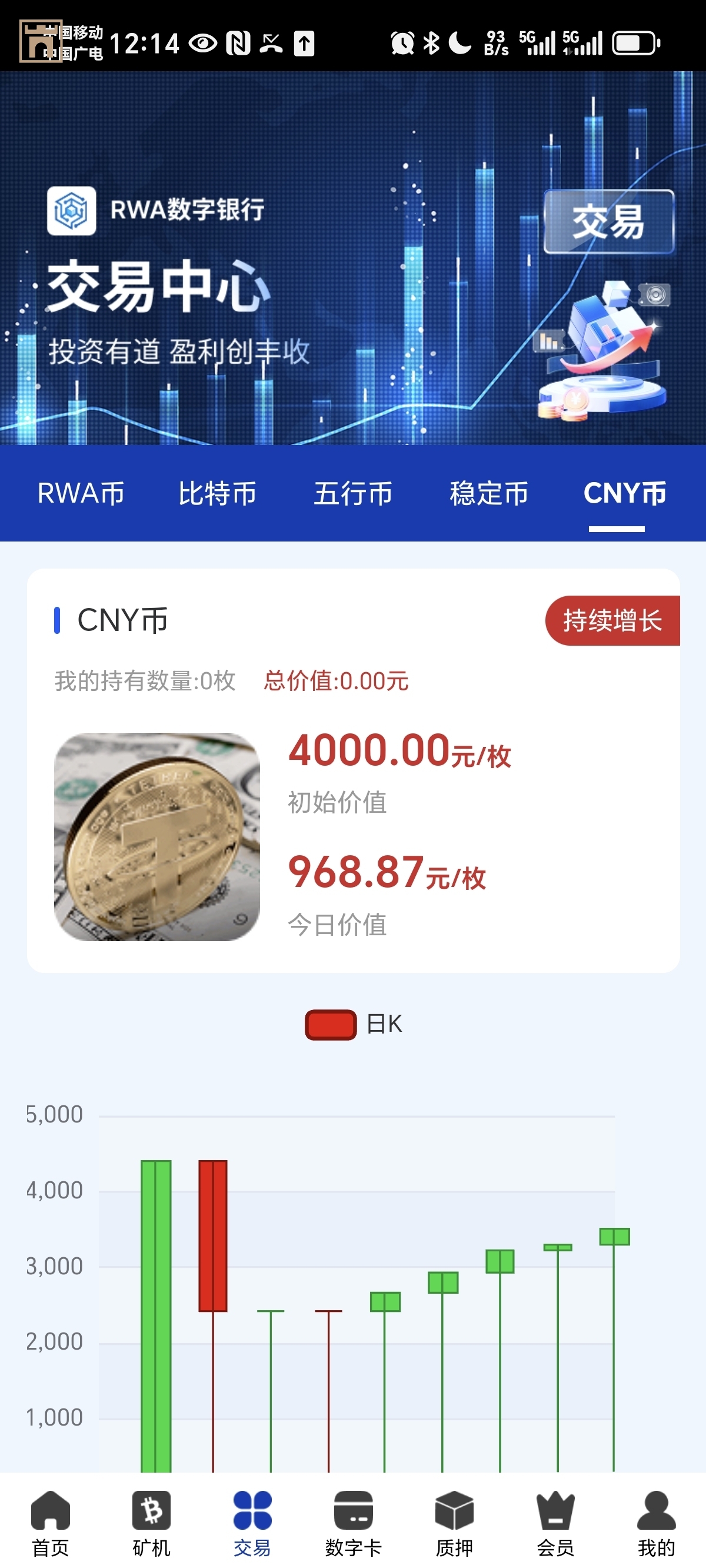The width and height of the screenshot is (706, 1568).
Task: Select the CNY币 tab
Action: click(624, 493)
